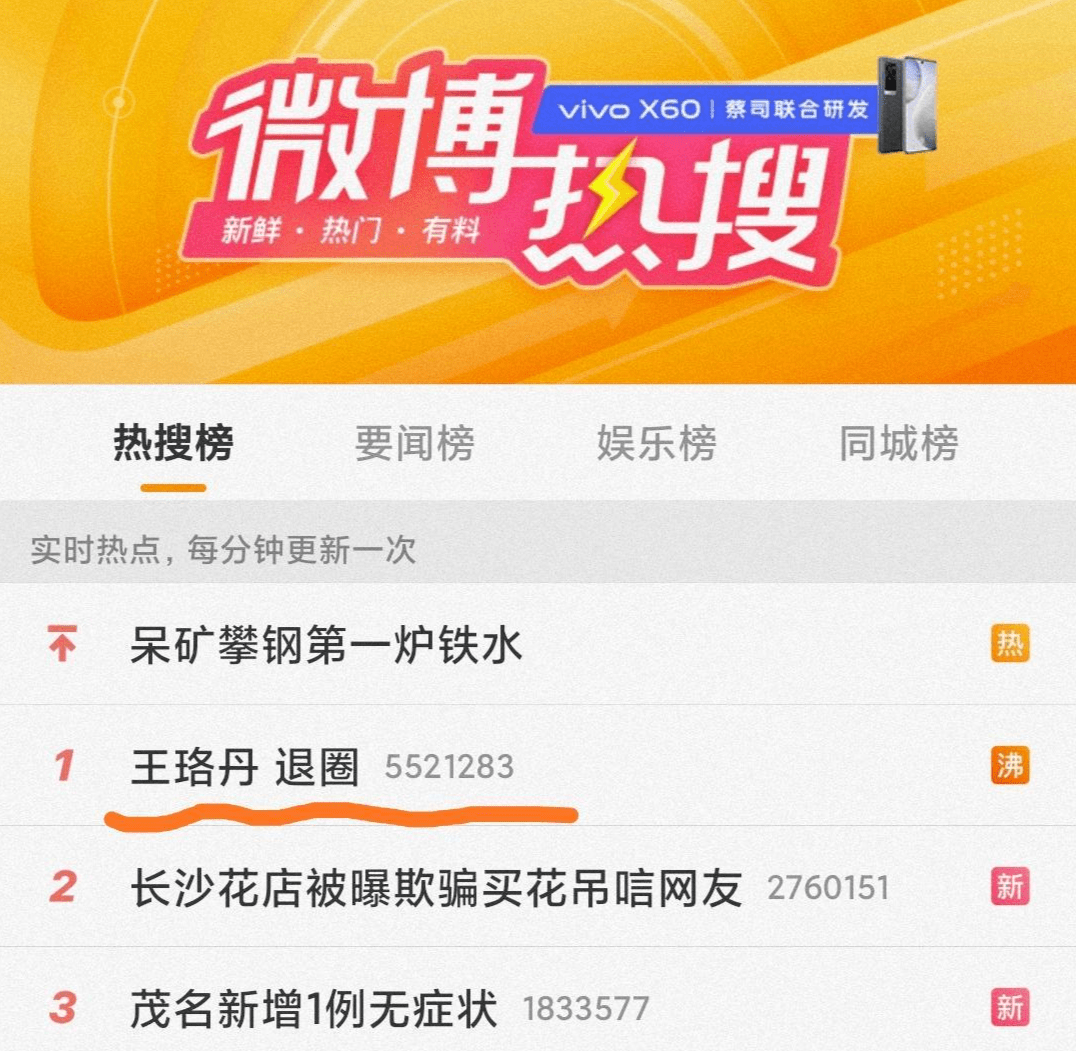This screenshot has width=1076, height=1051.
Task: Open the 同城榜 tab
Action: point(898,443)
